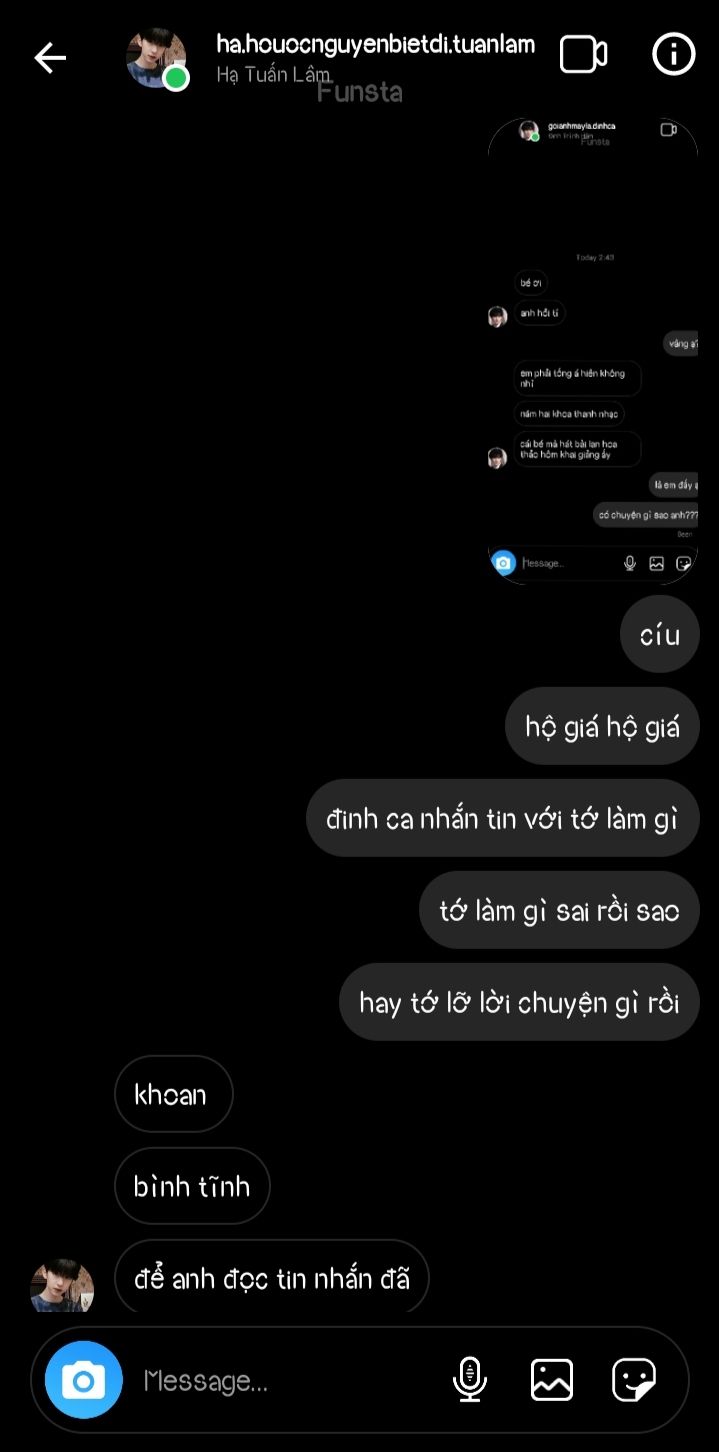Open the camera from the message bar
The image size is (719, 1452).
coord(84,1381)
